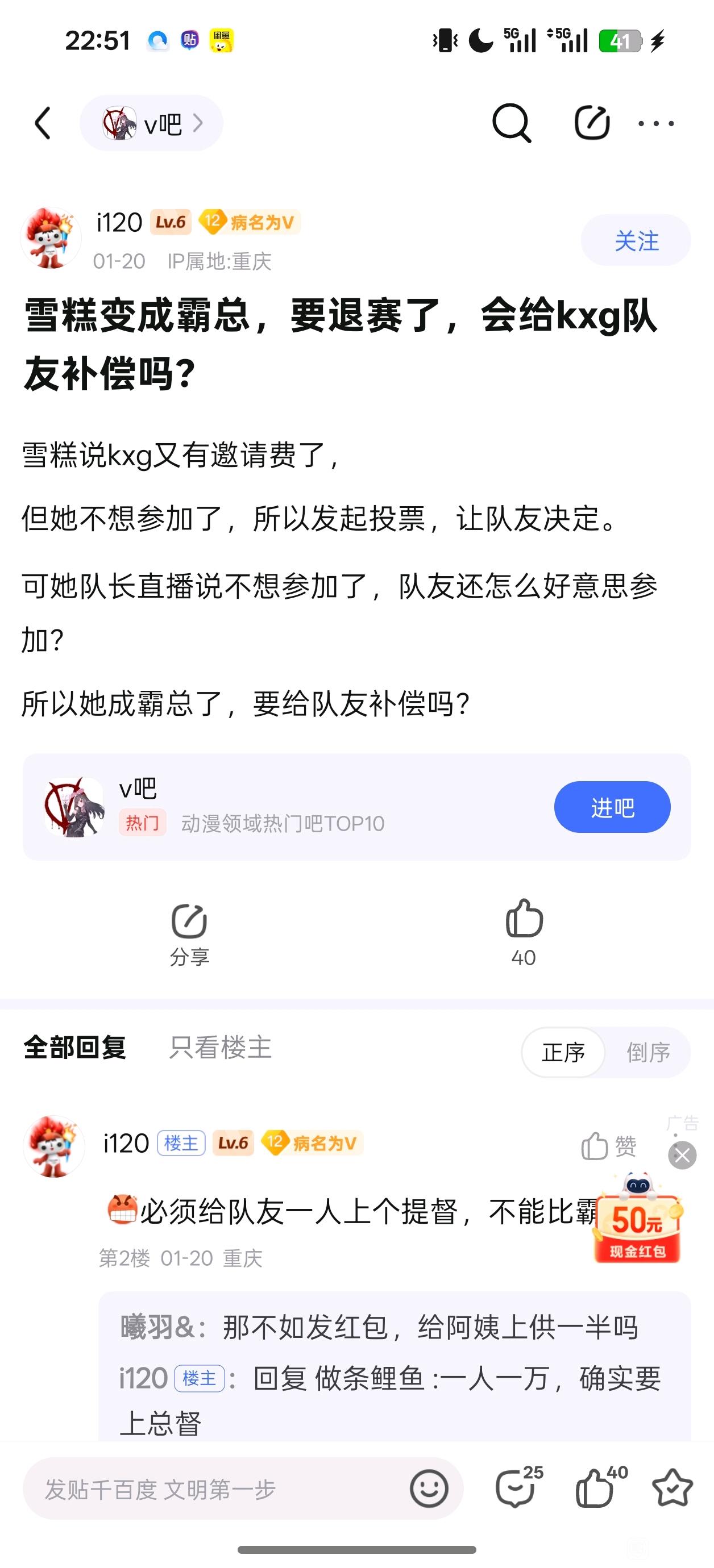Dismiss the 50元 red packet ad
This screenshot has height=1568, width=714.
click(x=682, y=1156)
